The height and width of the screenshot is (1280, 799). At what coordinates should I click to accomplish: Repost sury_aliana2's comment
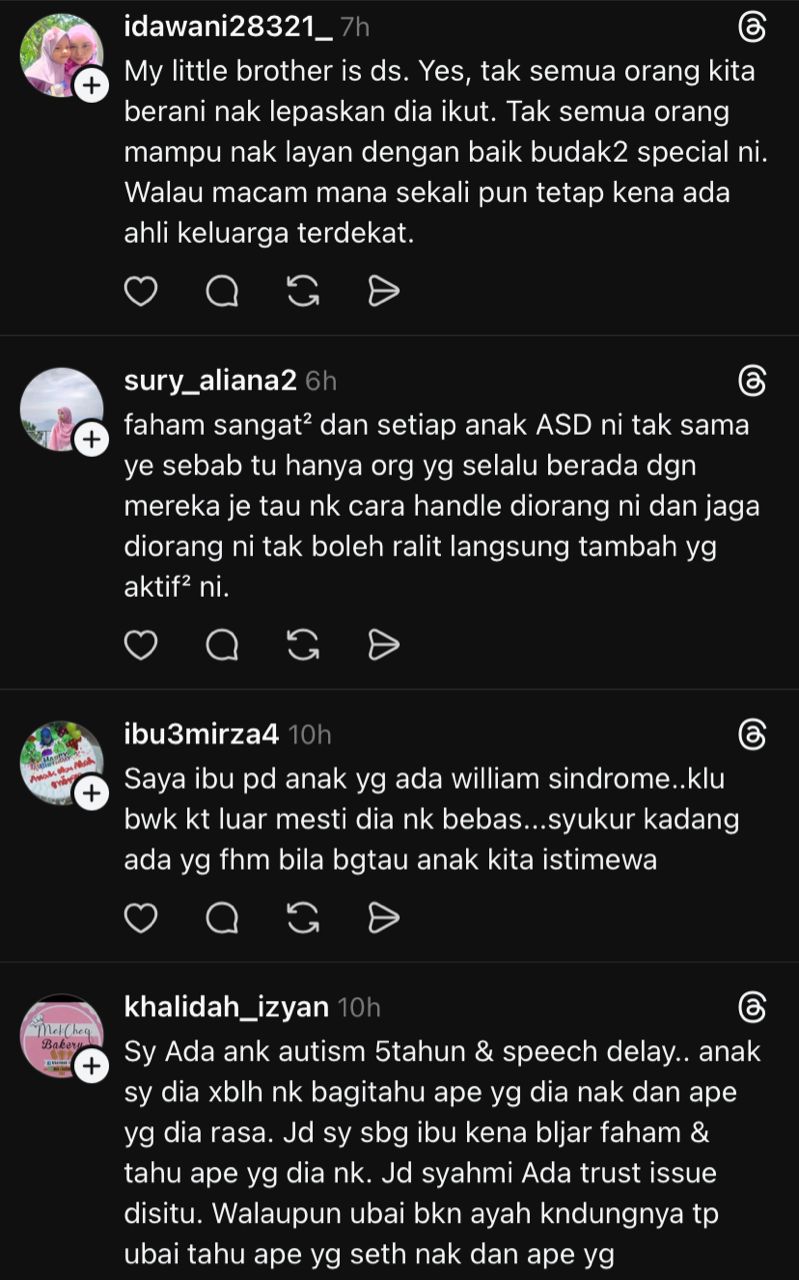click(x=303, y=645)
